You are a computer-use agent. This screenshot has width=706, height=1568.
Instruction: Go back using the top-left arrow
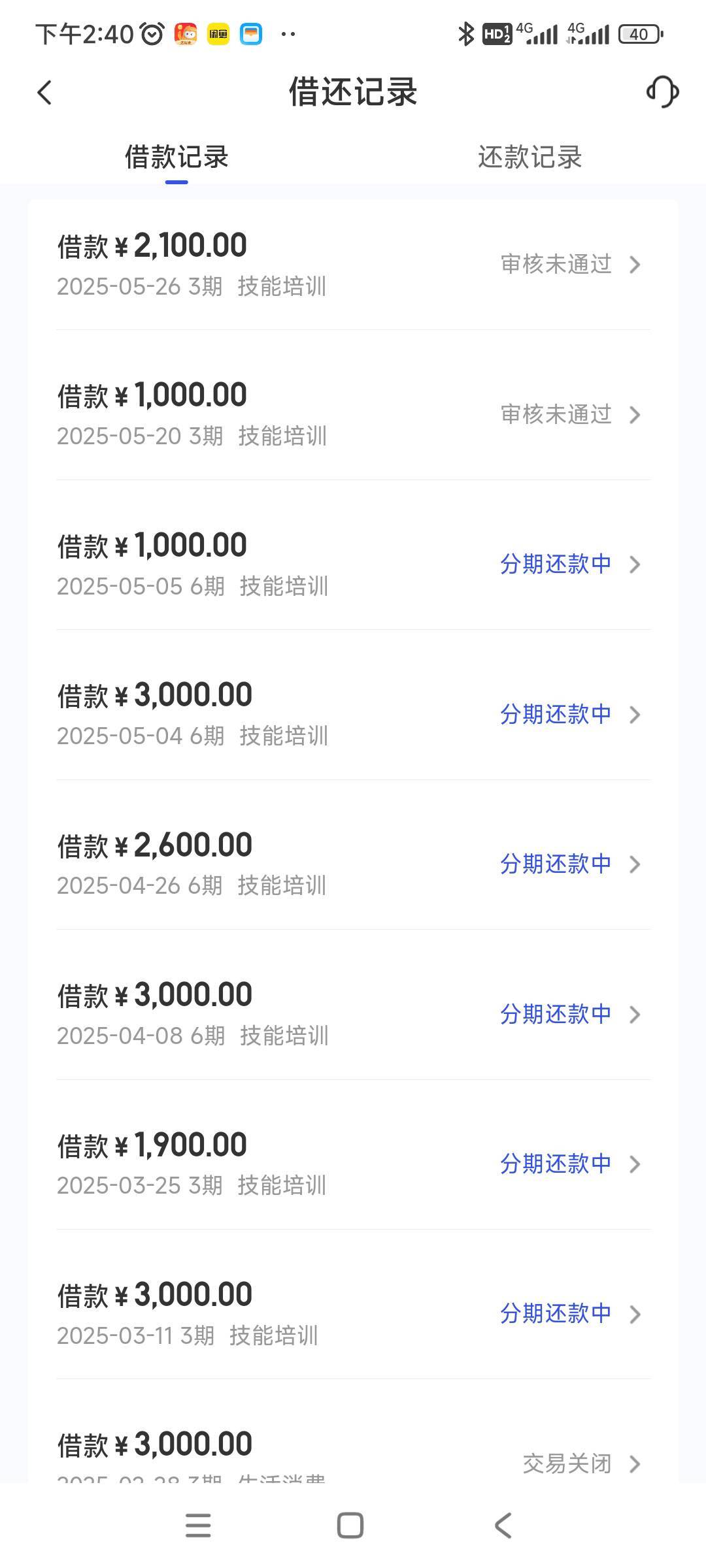click(44, 92)
